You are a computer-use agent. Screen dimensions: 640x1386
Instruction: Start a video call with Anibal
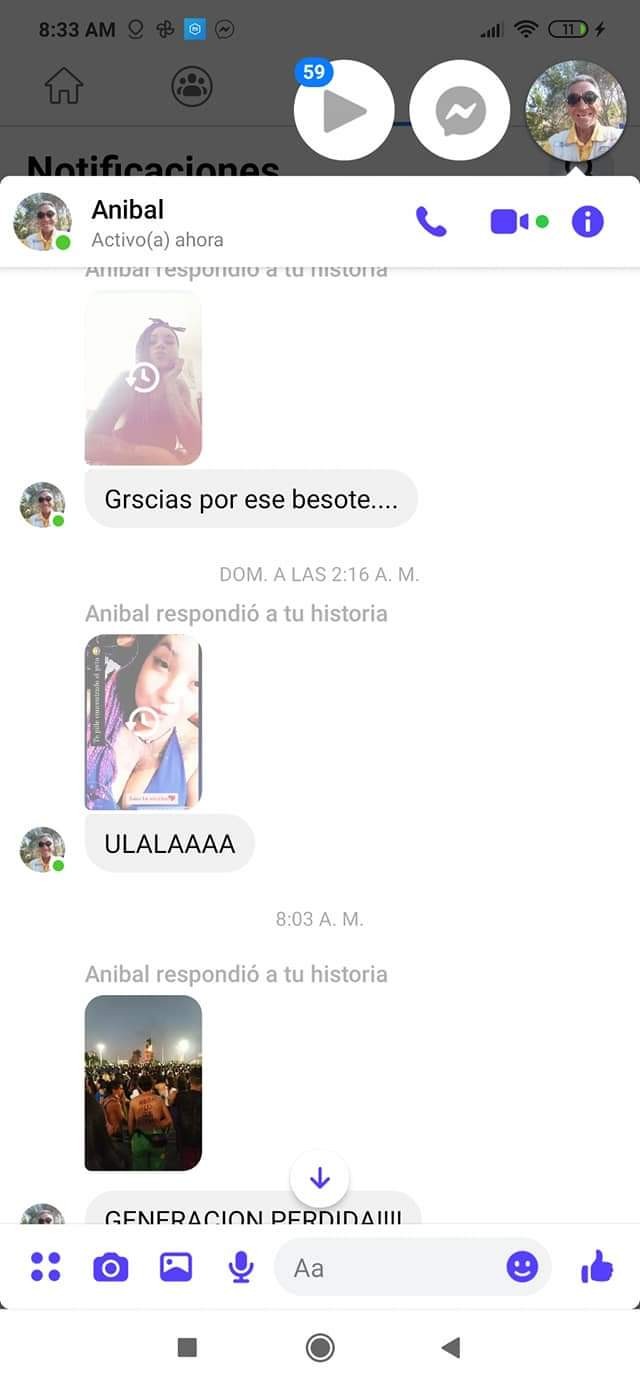[x=509, y=221]
